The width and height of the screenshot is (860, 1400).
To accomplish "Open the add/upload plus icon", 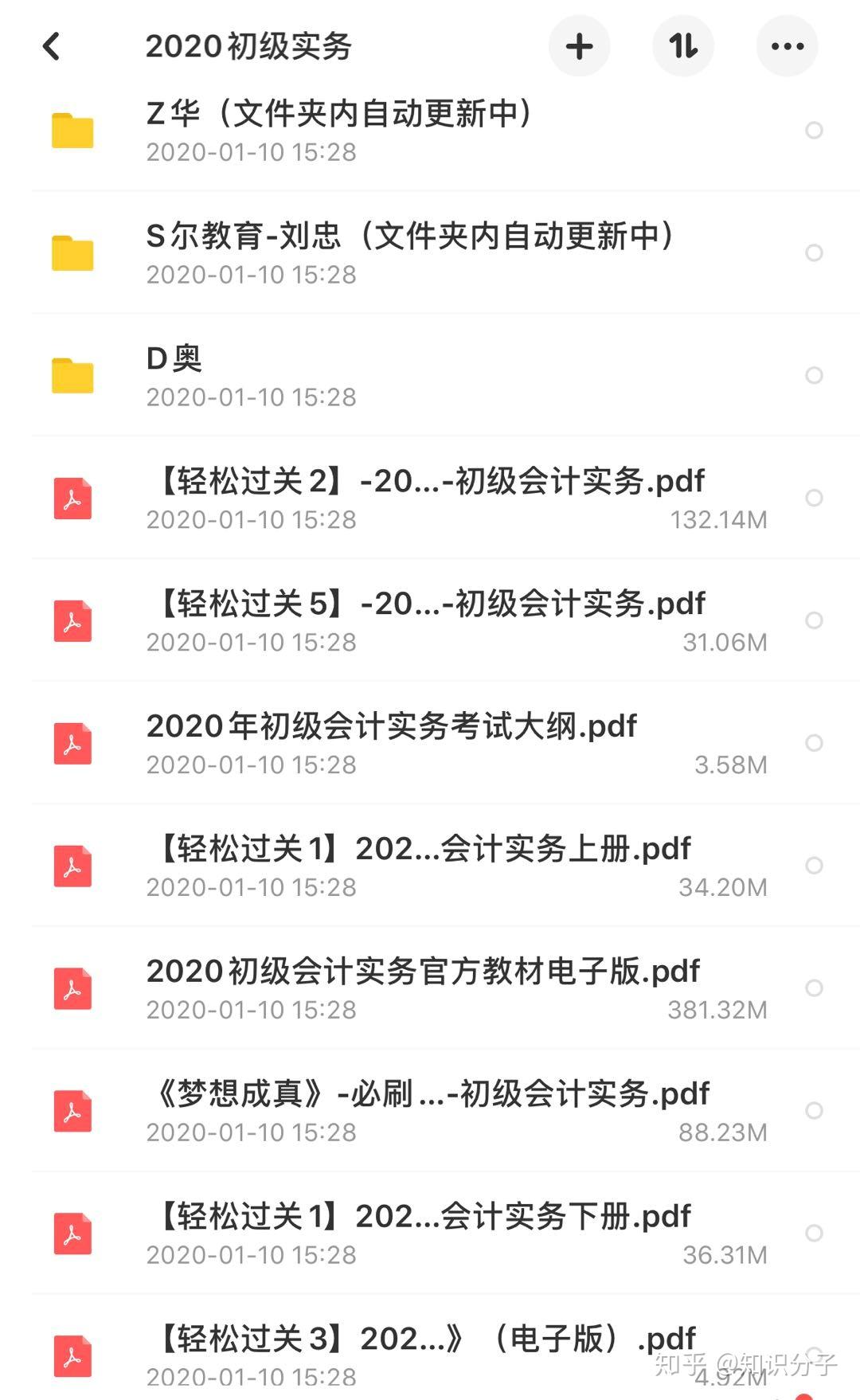I will click(580, 45).
